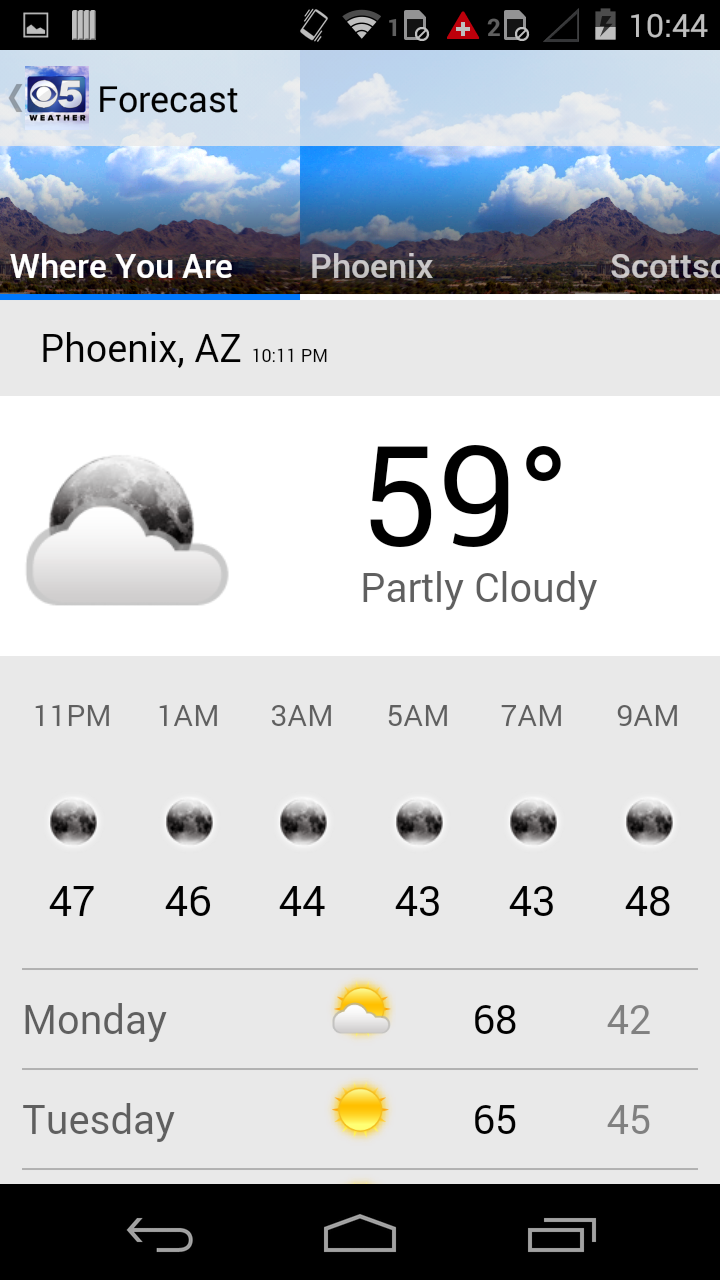Switch to the Phoenix tab

(371, 266)
